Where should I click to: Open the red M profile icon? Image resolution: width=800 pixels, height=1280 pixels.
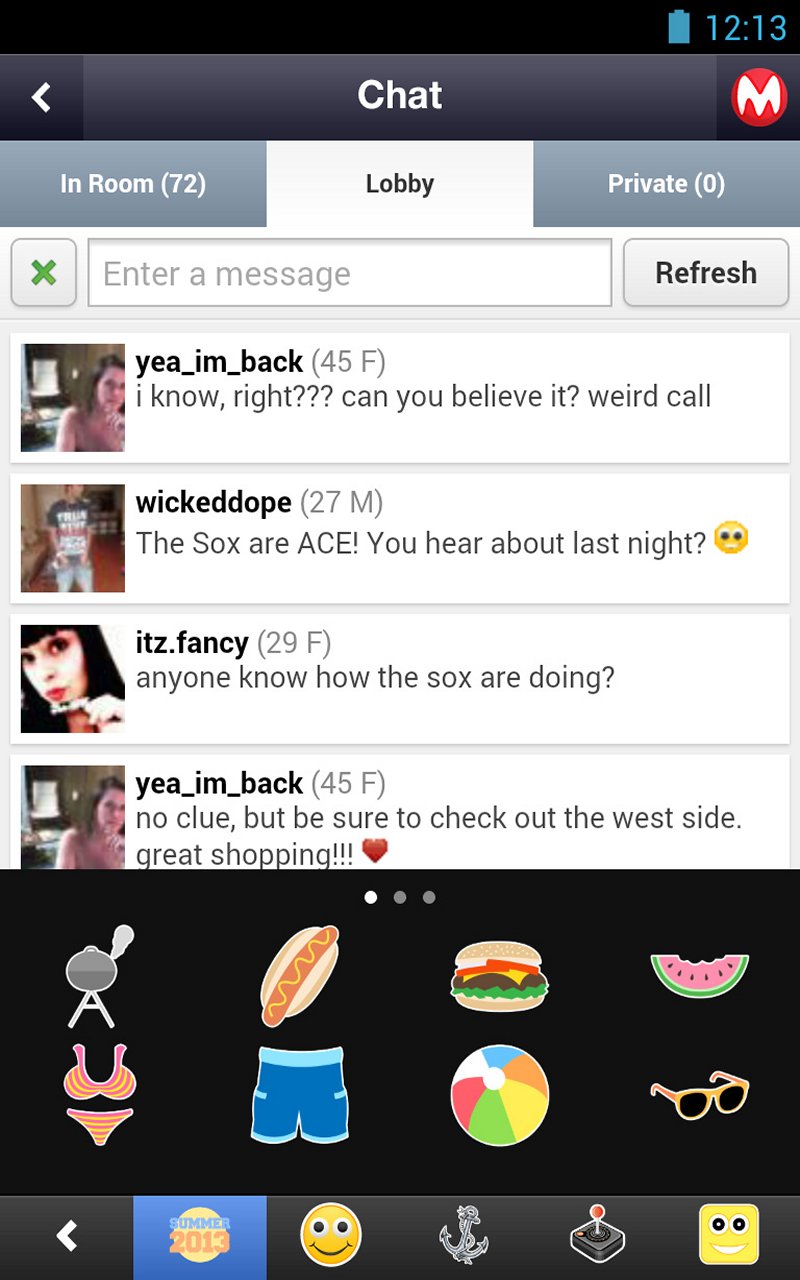point(759,98)
